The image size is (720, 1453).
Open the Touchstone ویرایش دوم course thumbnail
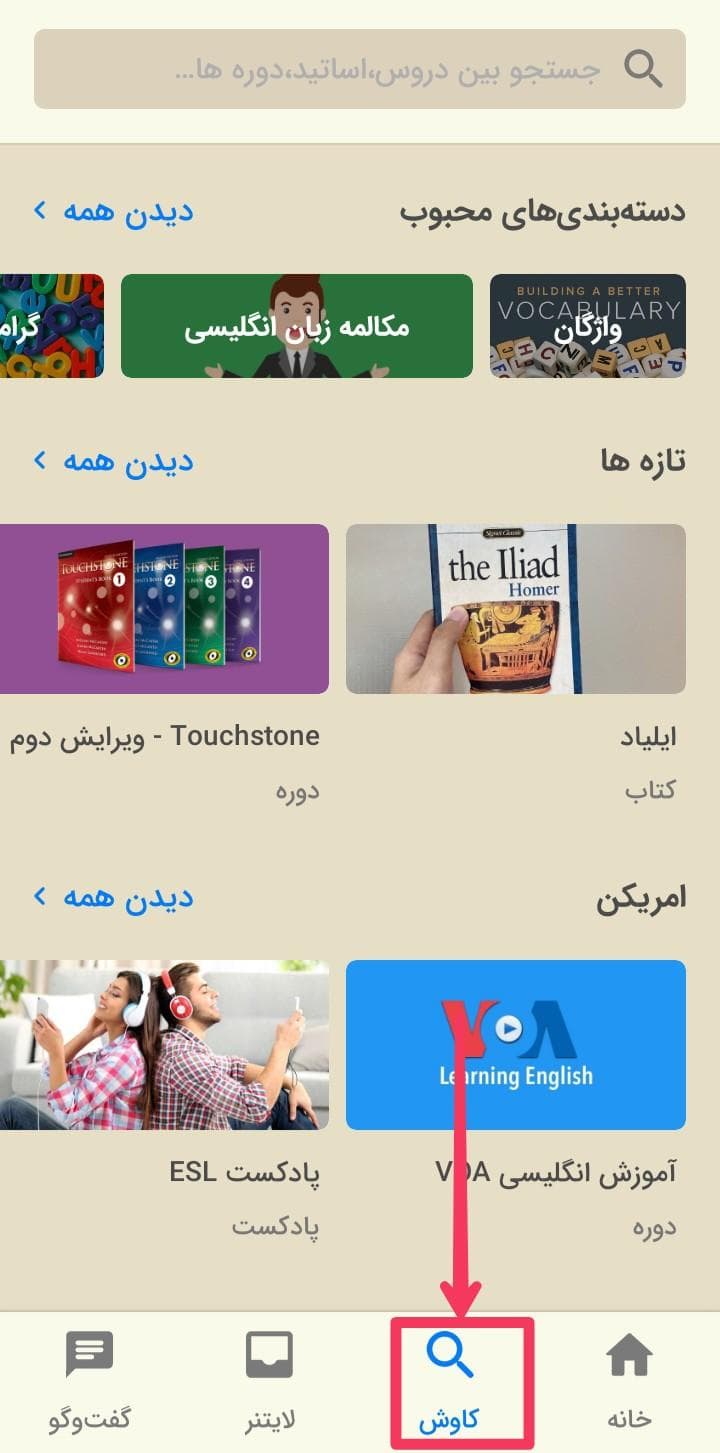[163, 607]
